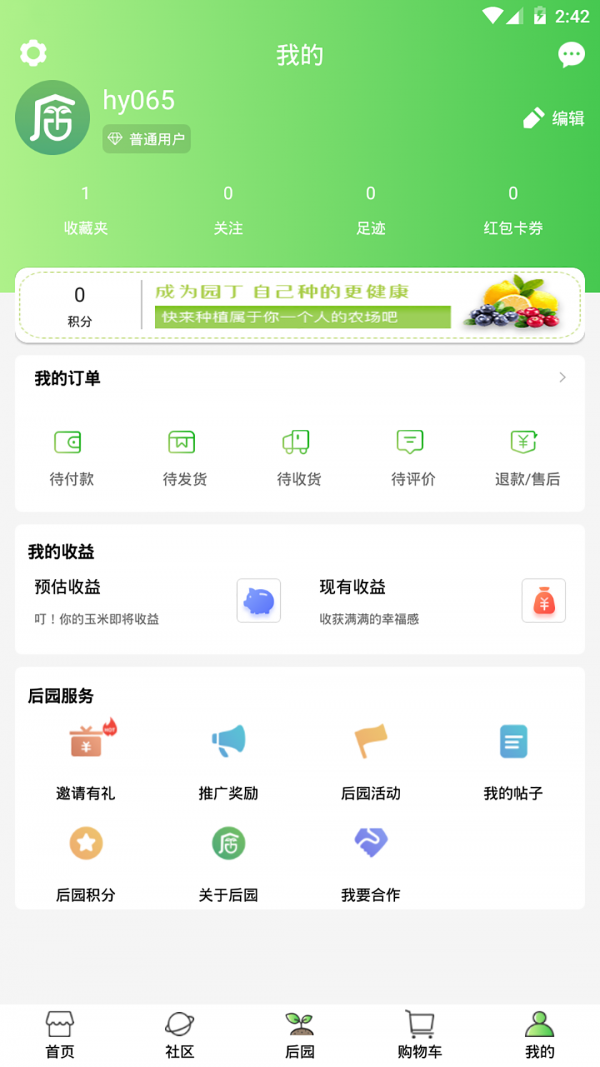Open the settings gear icon
Screen dimensions: 600x1067
33,53
